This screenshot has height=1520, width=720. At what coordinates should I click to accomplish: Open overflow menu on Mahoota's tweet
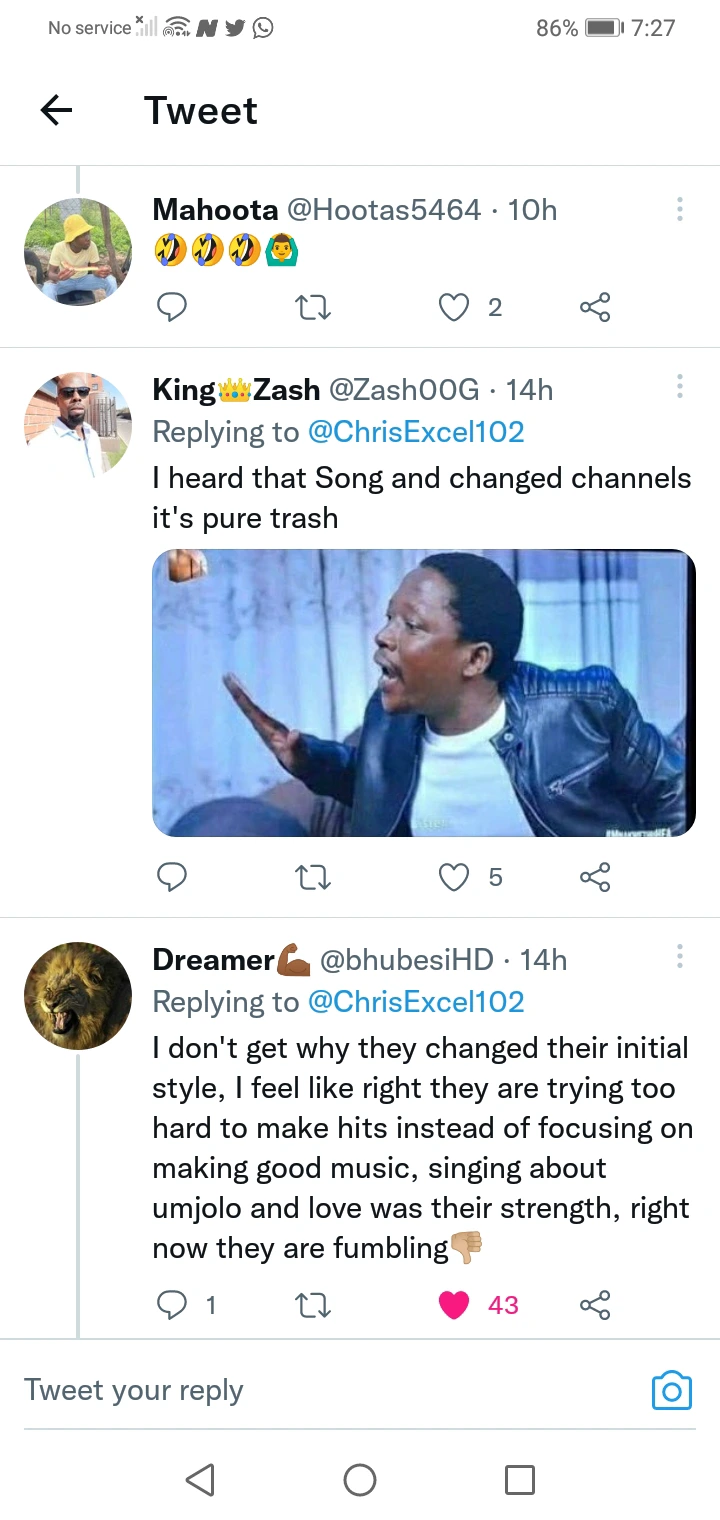coord(680,209)
